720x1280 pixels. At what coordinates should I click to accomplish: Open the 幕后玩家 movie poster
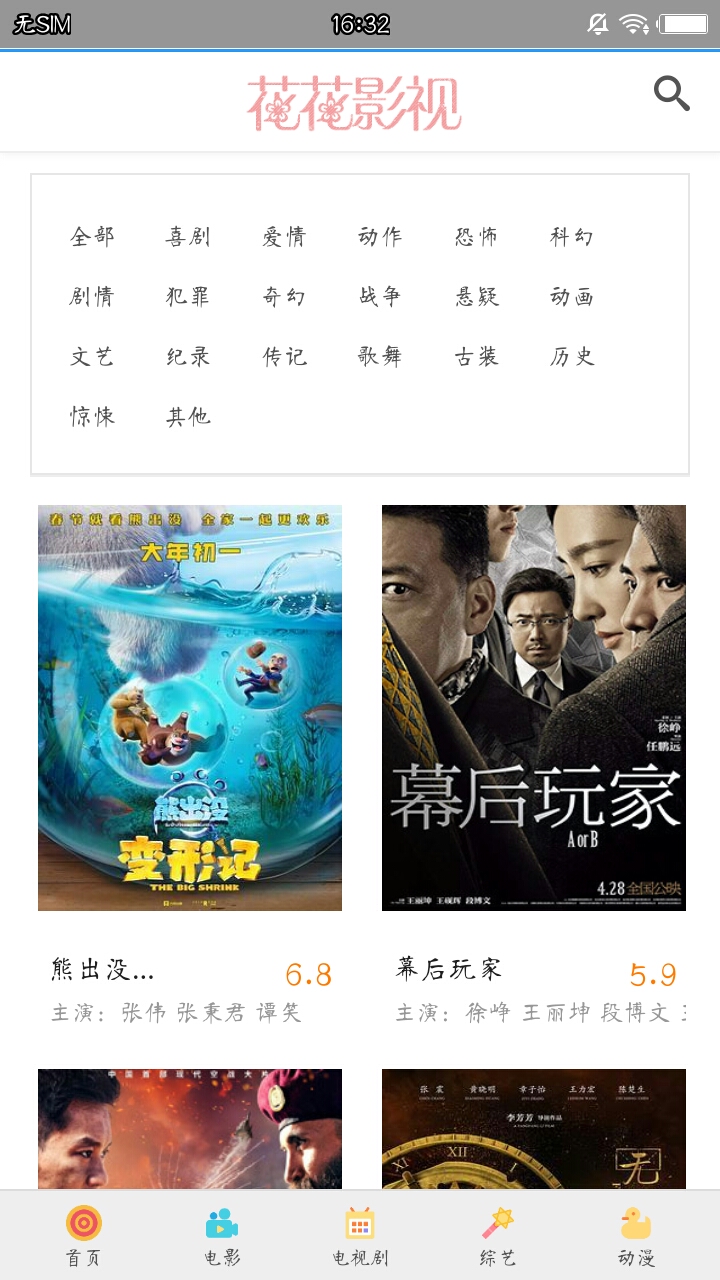point(532,707)
